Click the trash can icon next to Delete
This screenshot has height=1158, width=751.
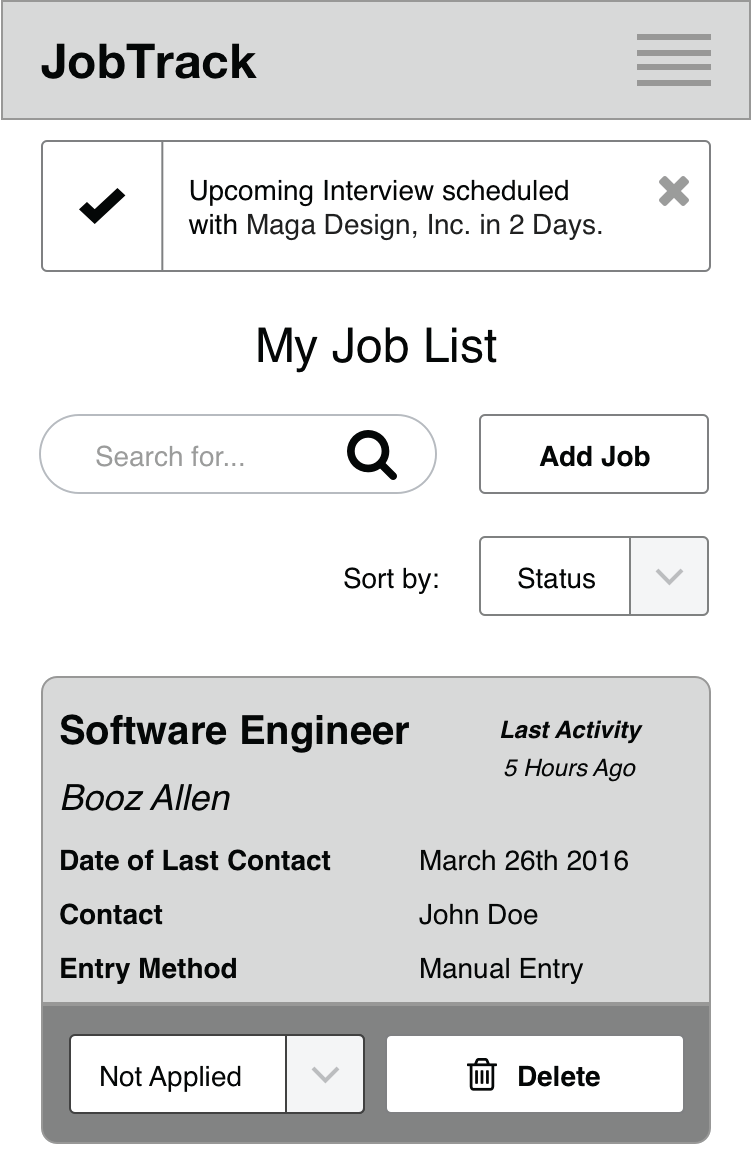point(483,1075)
